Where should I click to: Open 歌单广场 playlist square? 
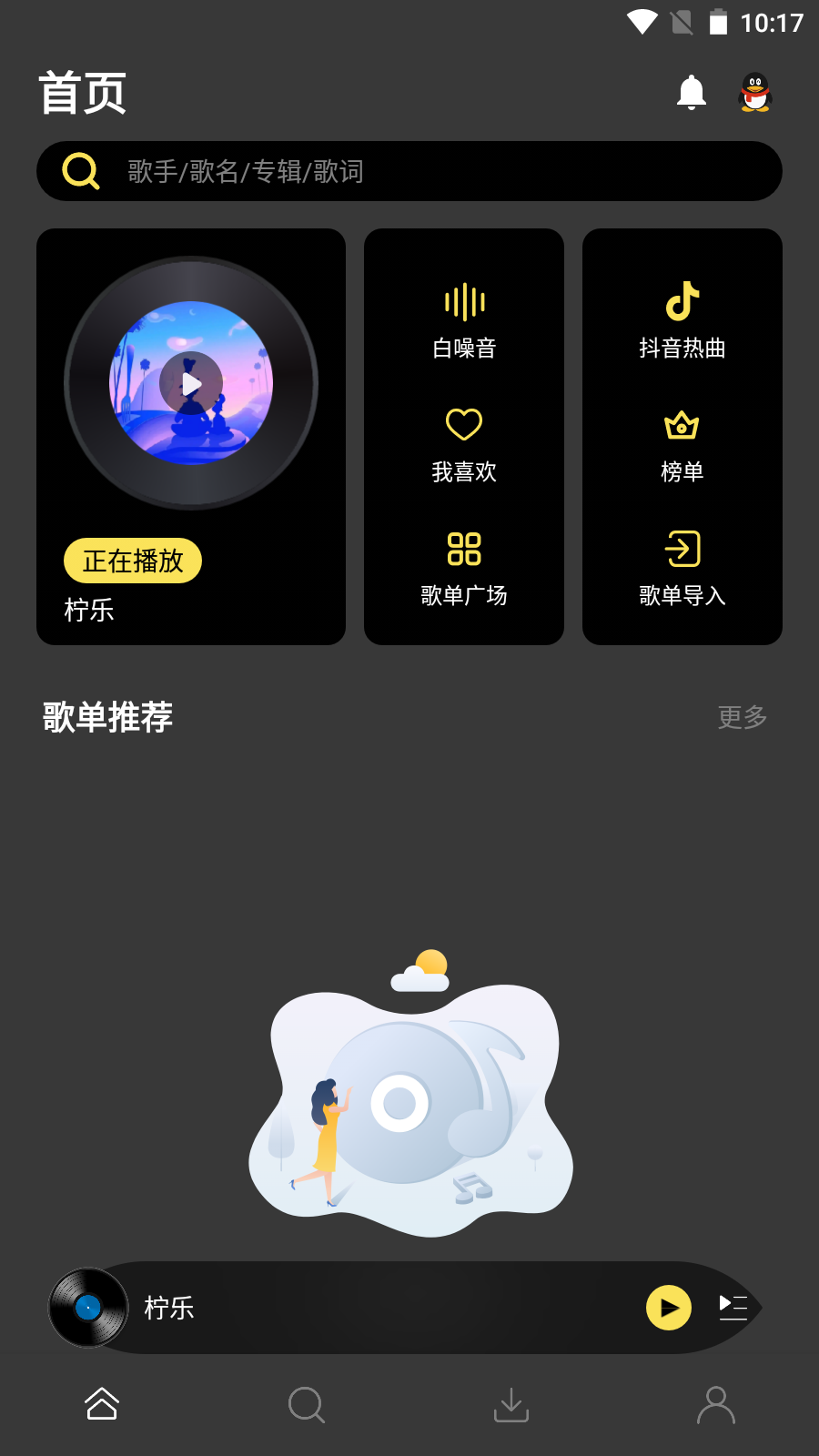point(464,569)
